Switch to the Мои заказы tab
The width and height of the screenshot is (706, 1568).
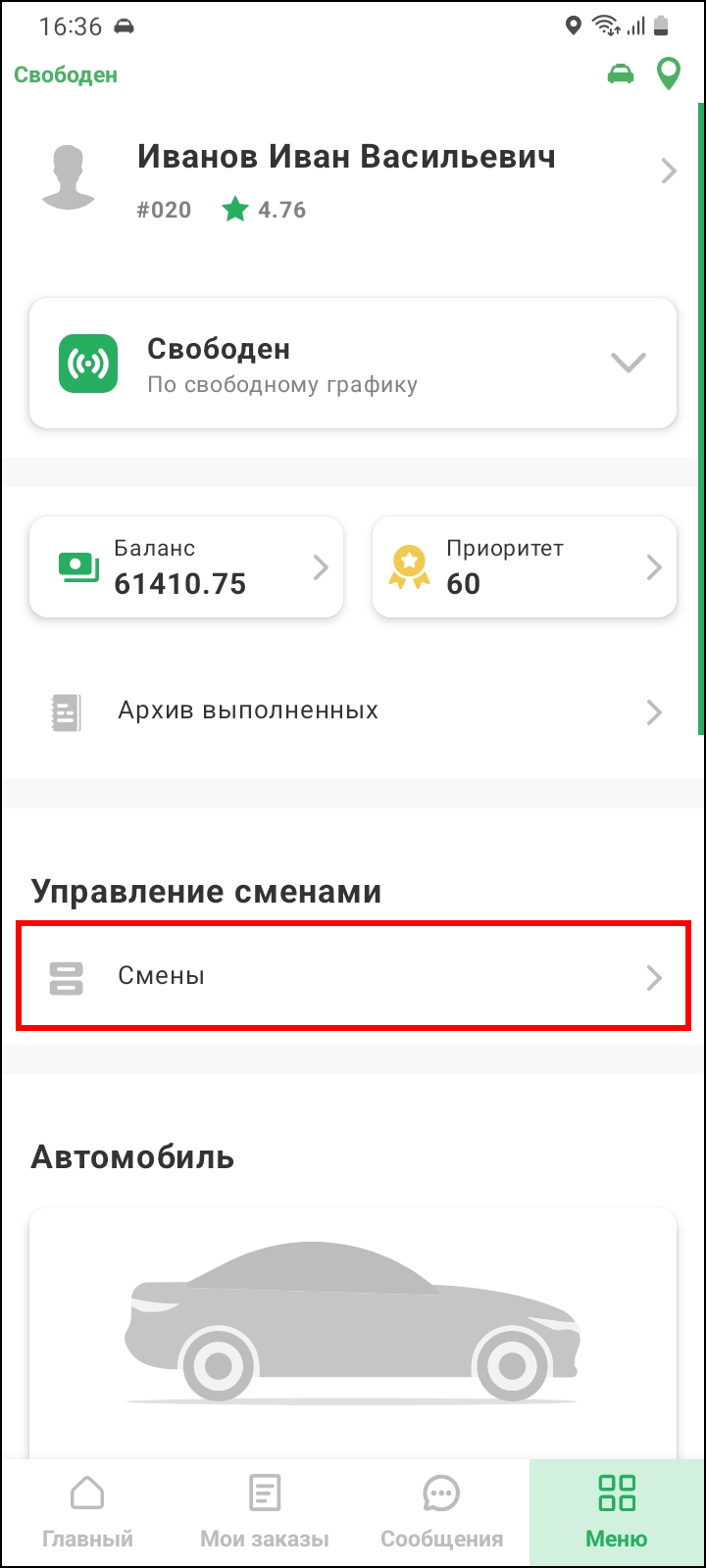265,1512
